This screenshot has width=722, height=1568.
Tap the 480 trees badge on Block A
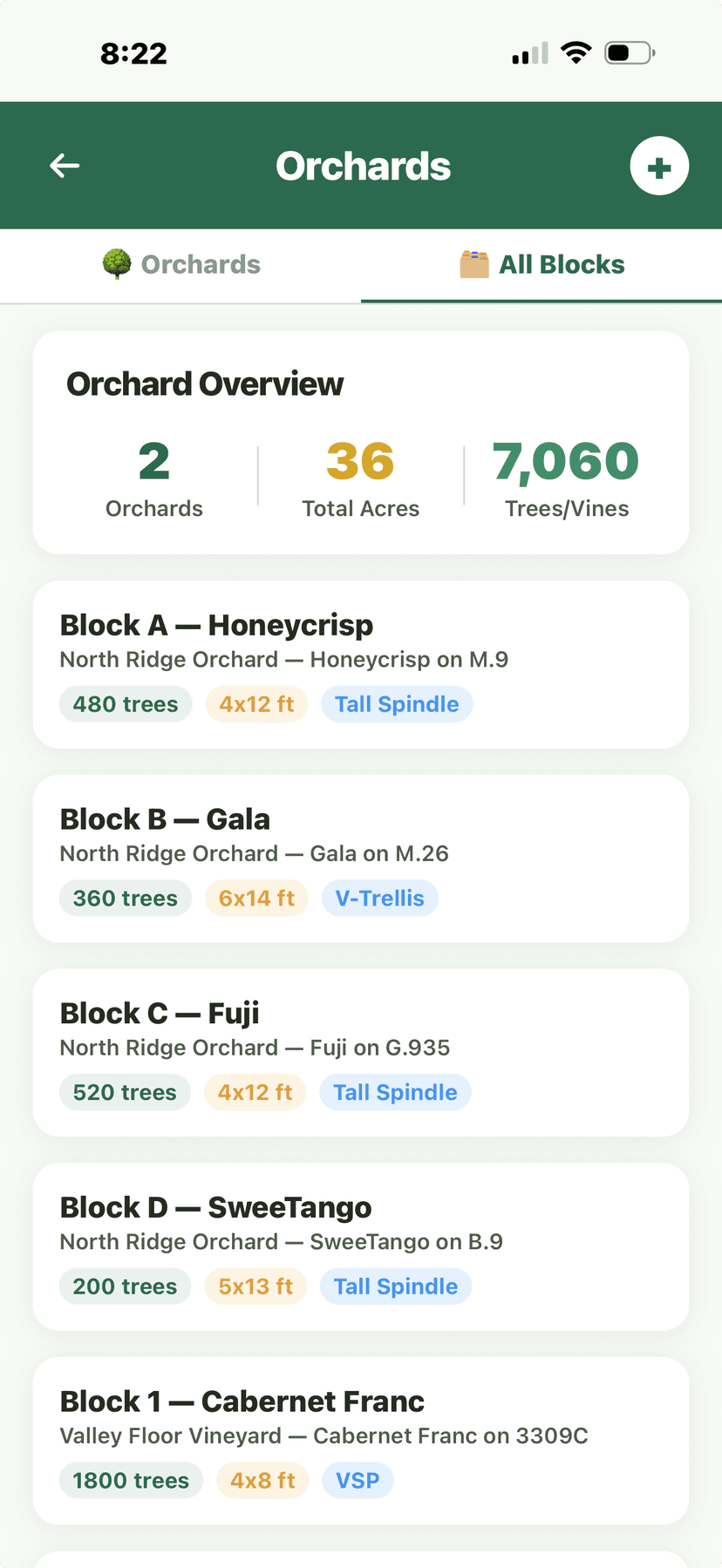point(125,703)
